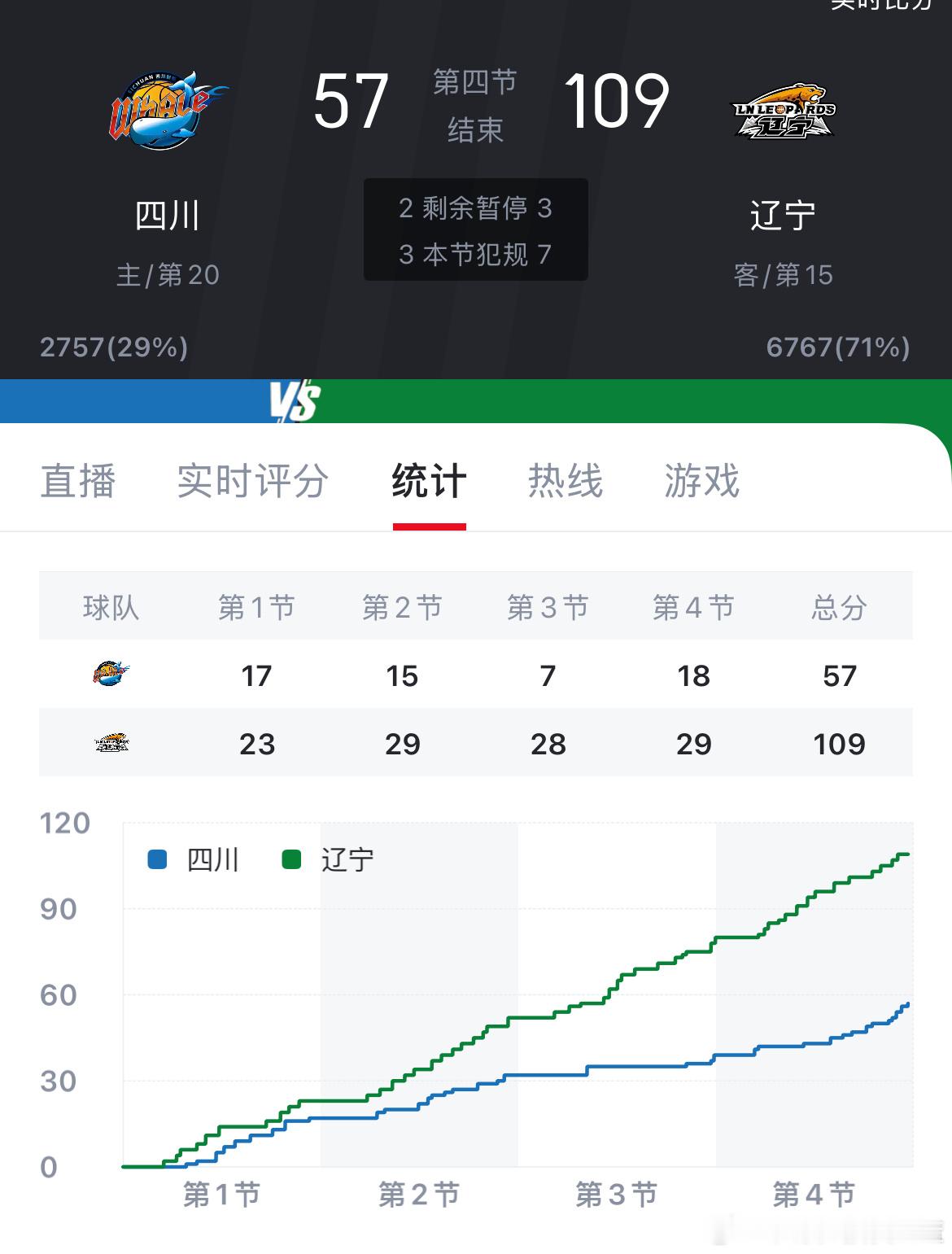Open the 热线 tab
Viewport: 952px width, 1254px height.
(x=563, y=482)
